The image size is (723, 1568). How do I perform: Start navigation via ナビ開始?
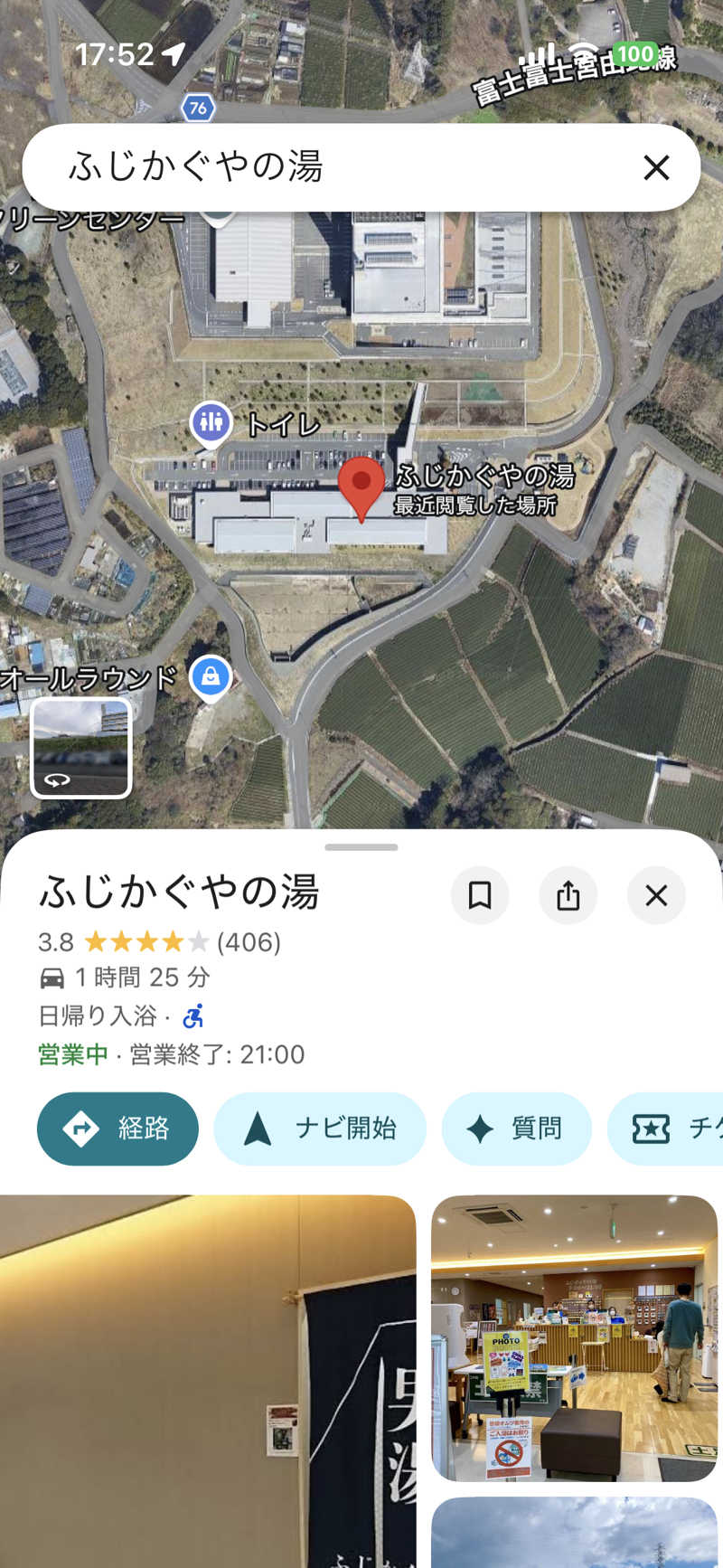pos(320,1129)
